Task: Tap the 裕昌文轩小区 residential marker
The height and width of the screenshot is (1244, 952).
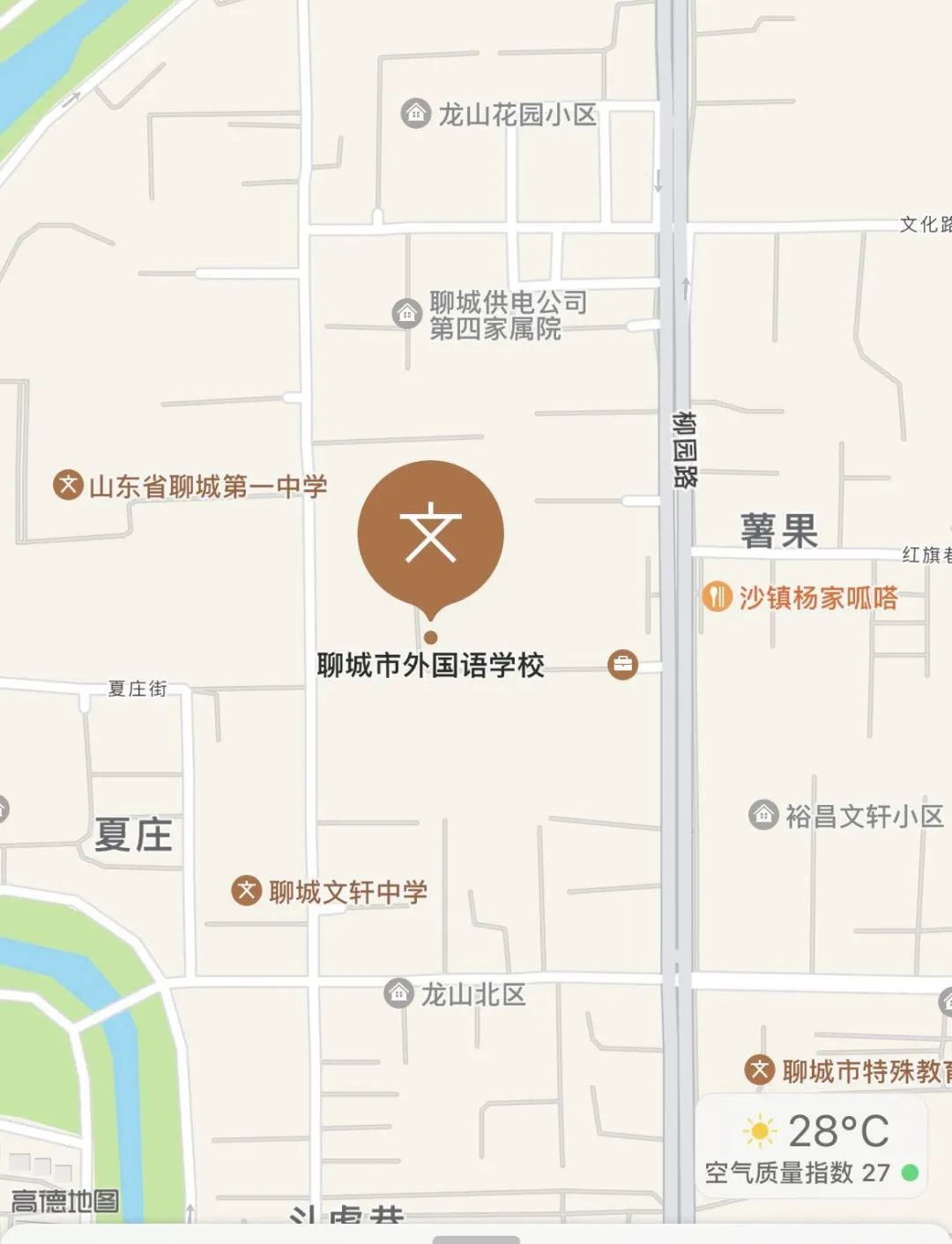Action: coord(762,815)
